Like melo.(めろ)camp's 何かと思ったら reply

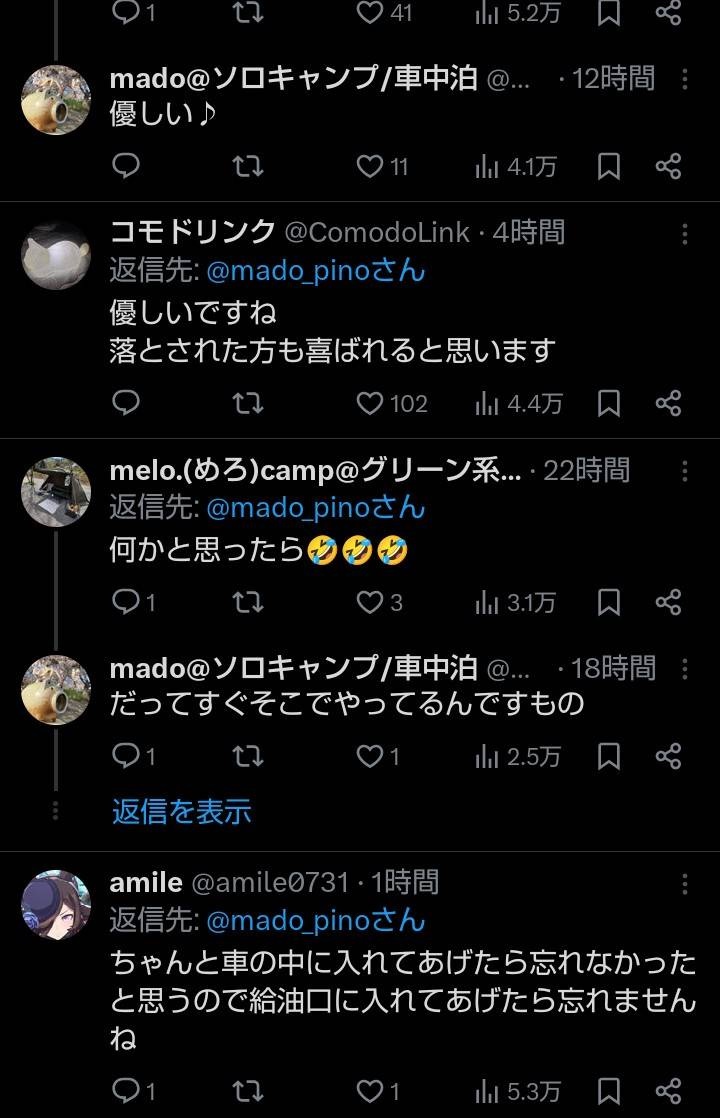371,602
